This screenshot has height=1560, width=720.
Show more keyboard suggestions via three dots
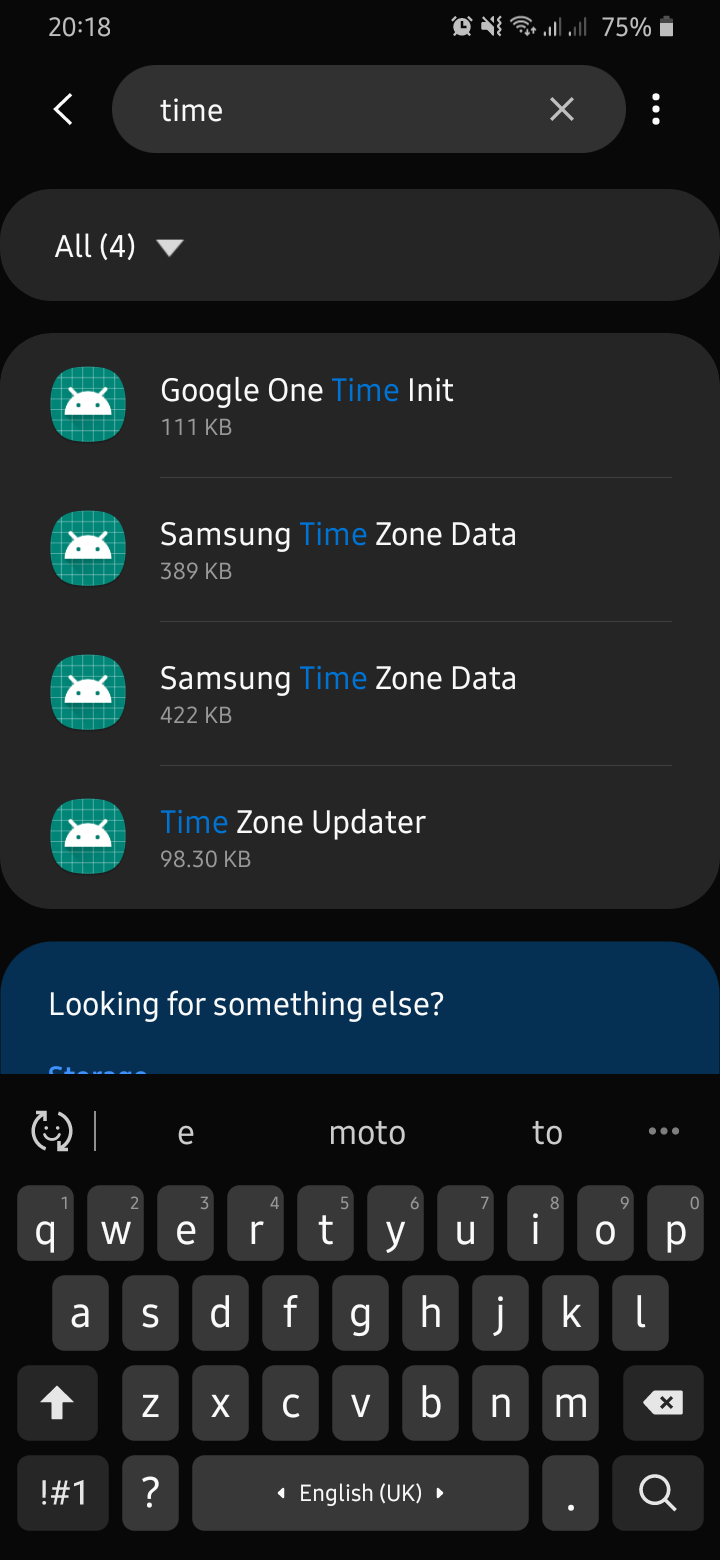pyautogui.click(x=664, y=1131)
